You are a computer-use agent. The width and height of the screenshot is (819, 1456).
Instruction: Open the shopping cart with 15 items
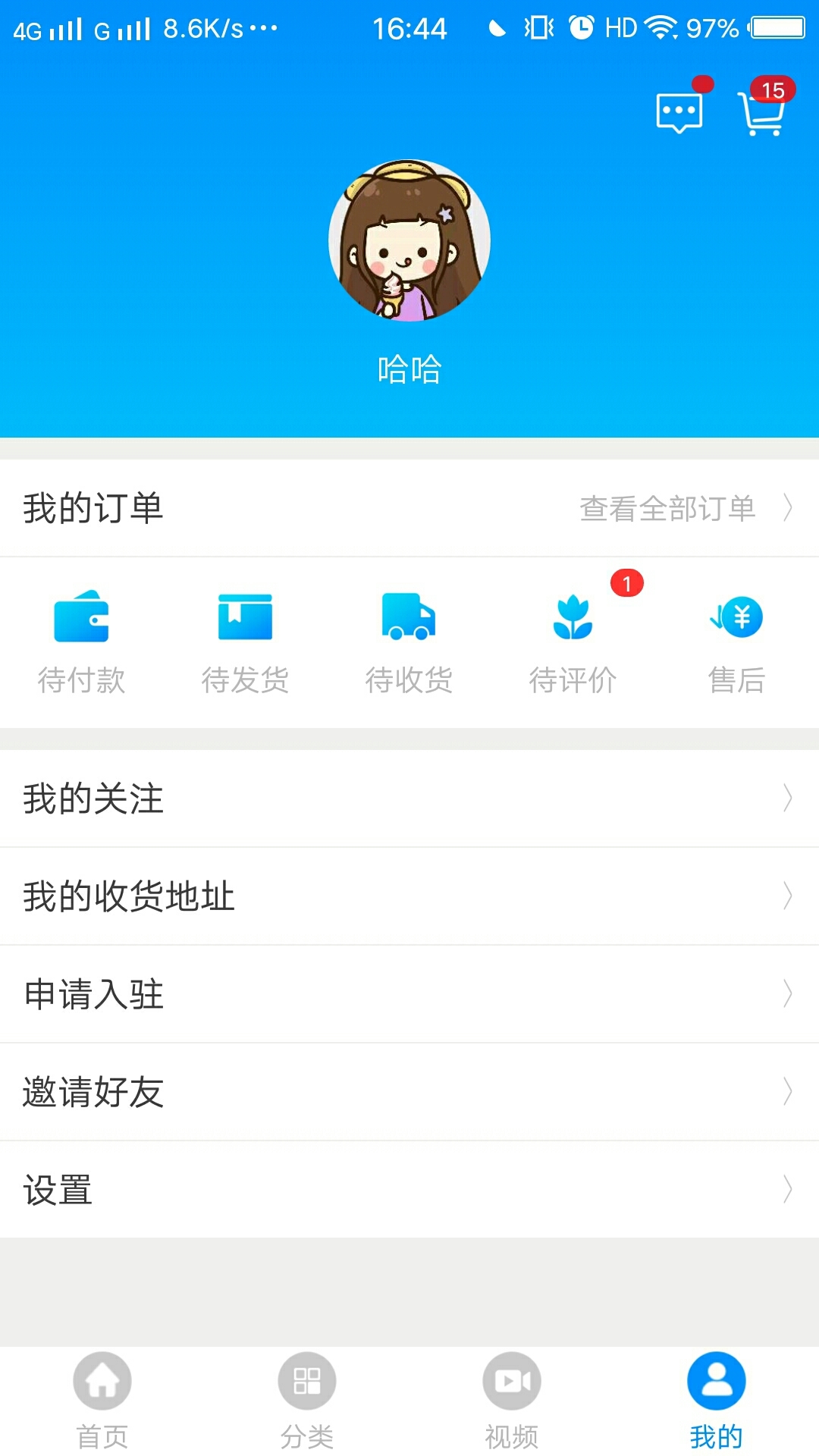(x=761, y=114)
